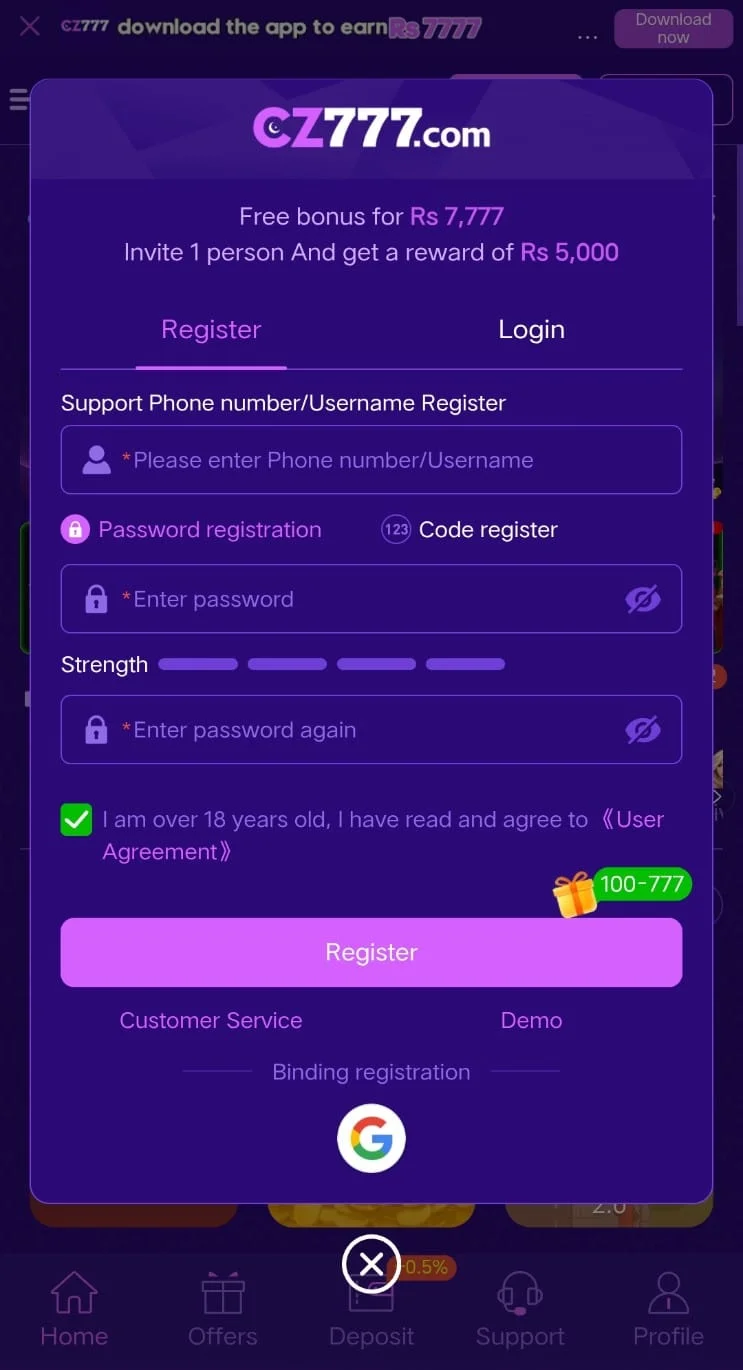Try the Demo mode
Screen dimensions: 743x1370
point(531,1020)
